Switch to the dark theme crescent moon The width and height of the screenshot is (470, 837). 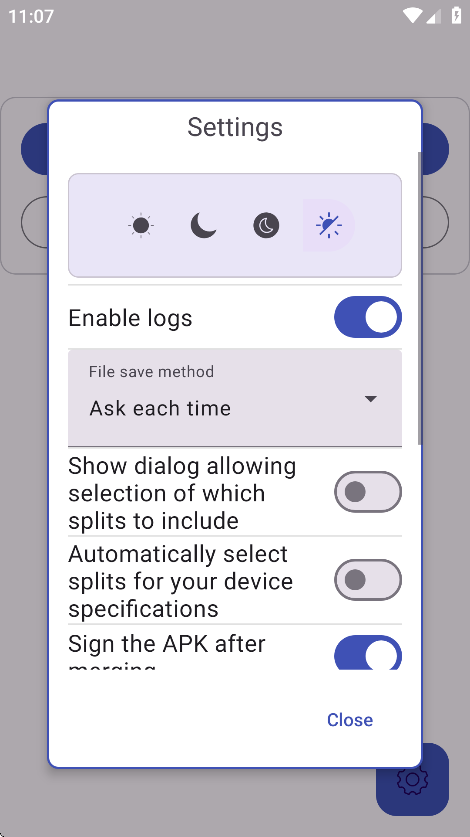(x=203, y=225)
